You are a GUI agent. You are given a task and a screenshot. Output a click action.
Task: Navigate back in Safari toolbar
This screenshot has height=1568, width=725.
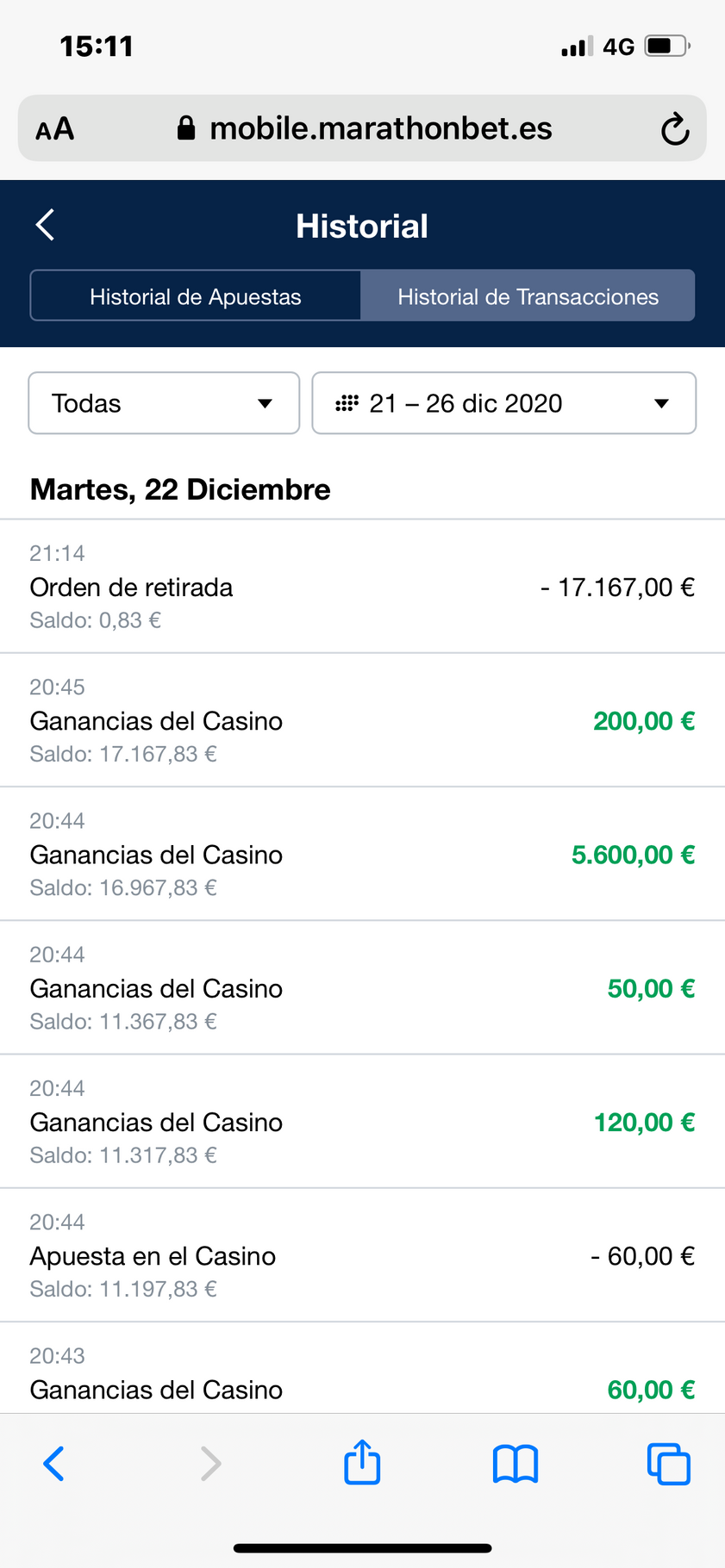(54, 1464)
